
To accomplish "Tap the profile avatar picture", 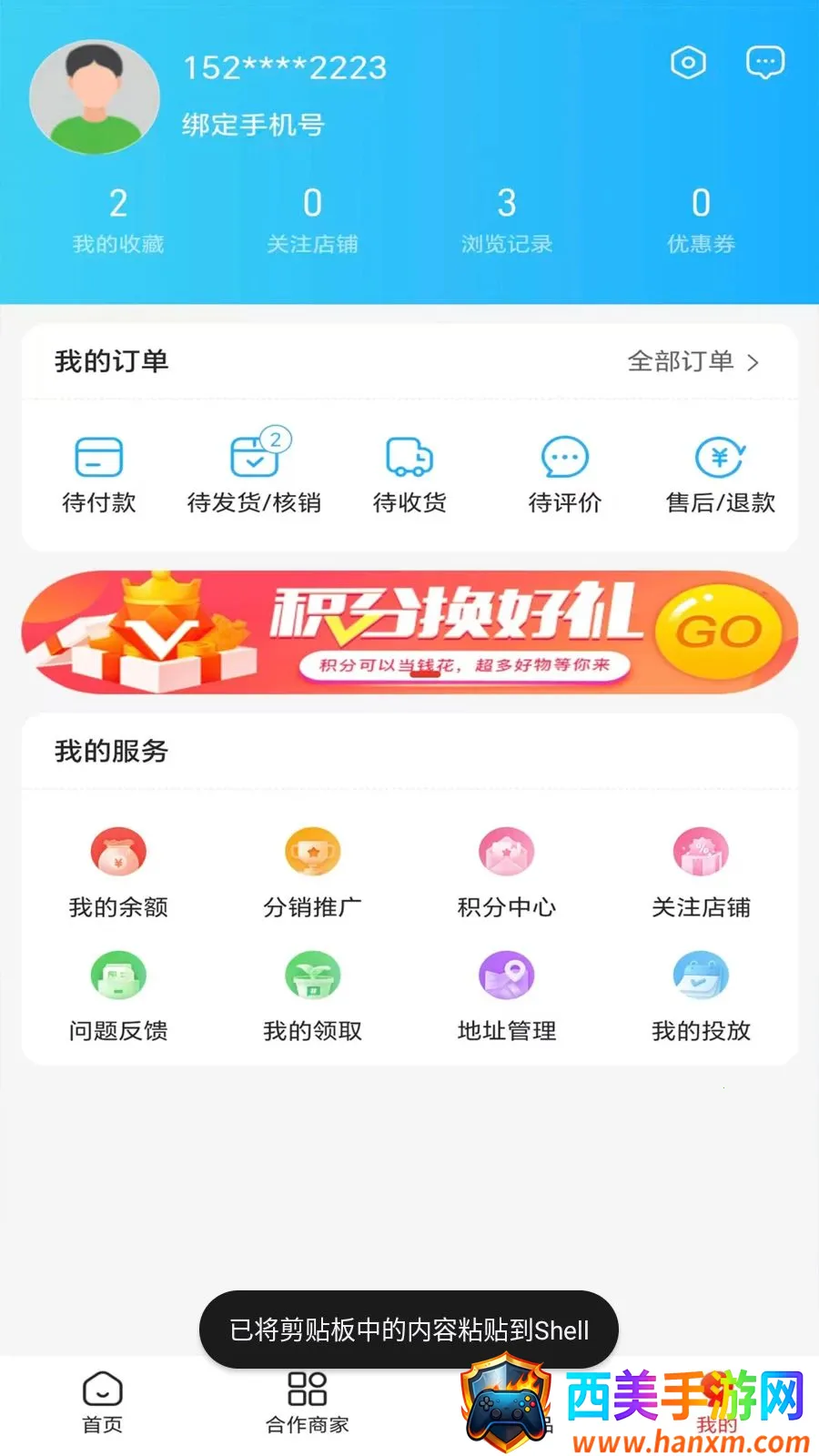I will pos(95,96).
